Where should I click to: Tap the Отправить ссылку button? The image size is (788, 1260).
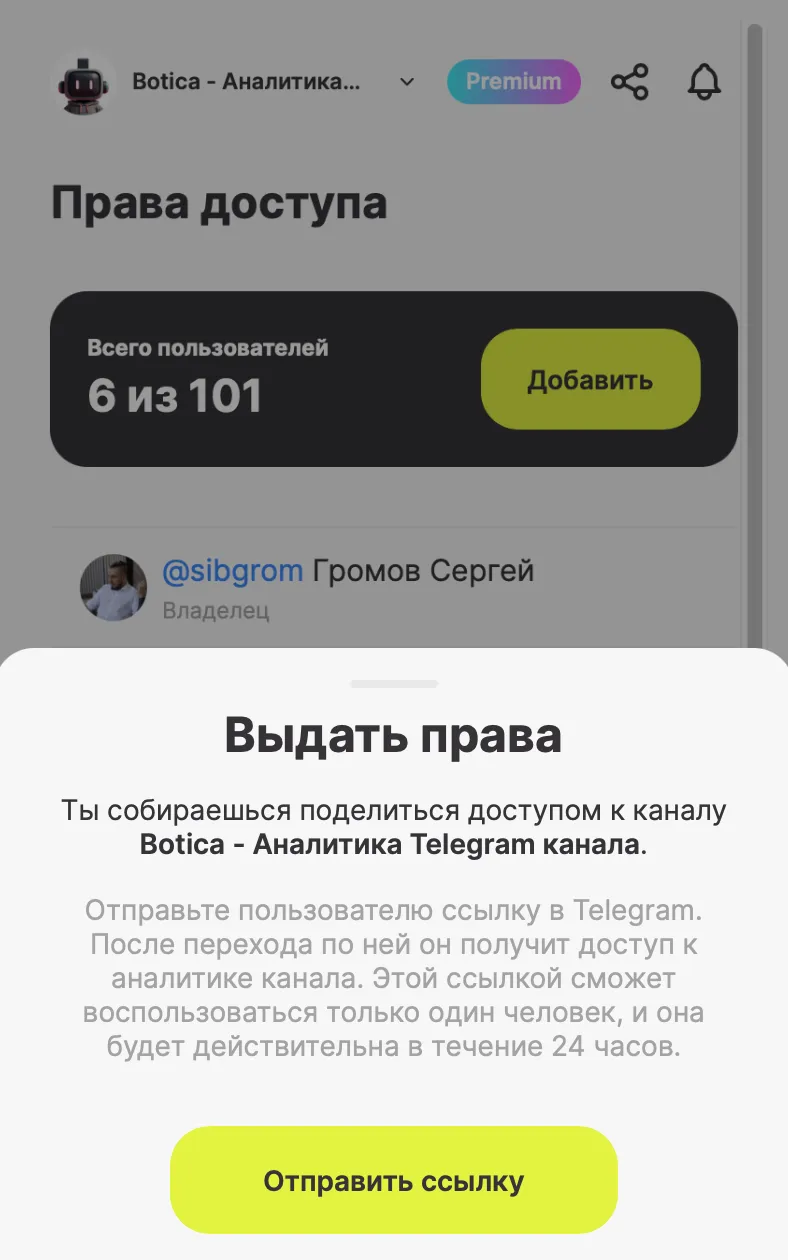click(x=394, y=1181)
